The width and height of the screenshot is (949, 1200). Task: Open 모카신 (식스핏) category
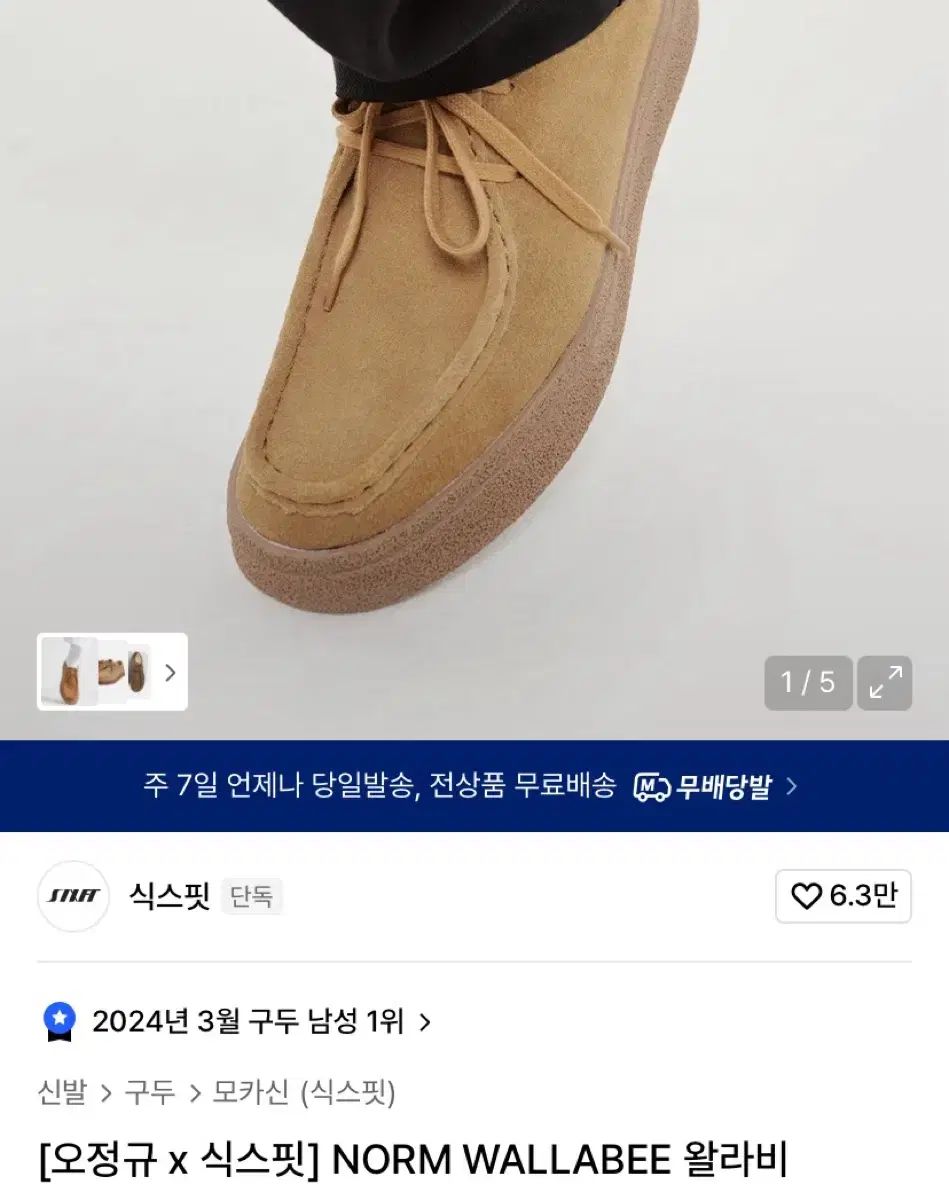click(304, 1092)
